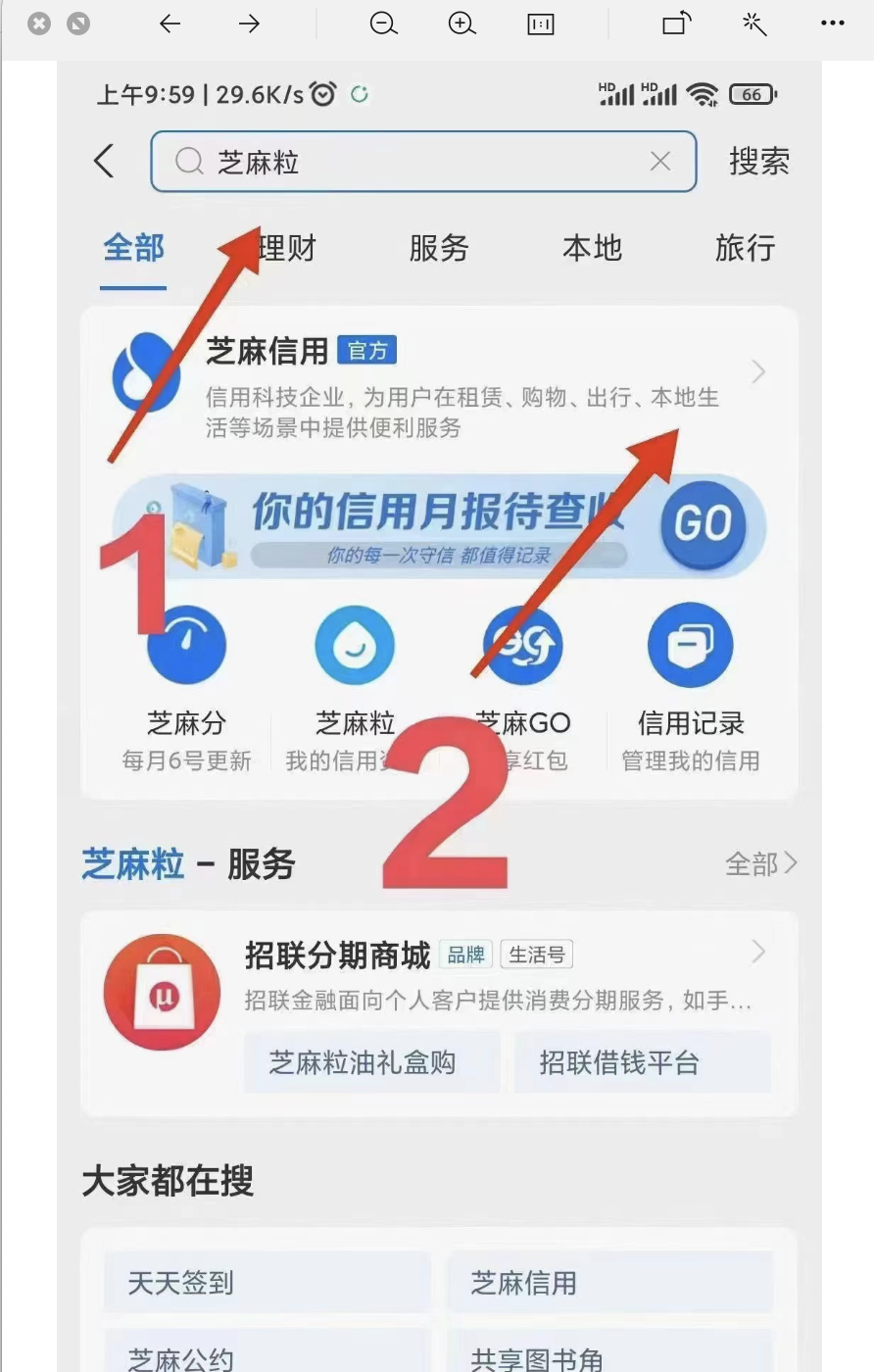Select the 芝麻分 icon
Viewport: 874px width, 1372px height.
tap(186, 644)
